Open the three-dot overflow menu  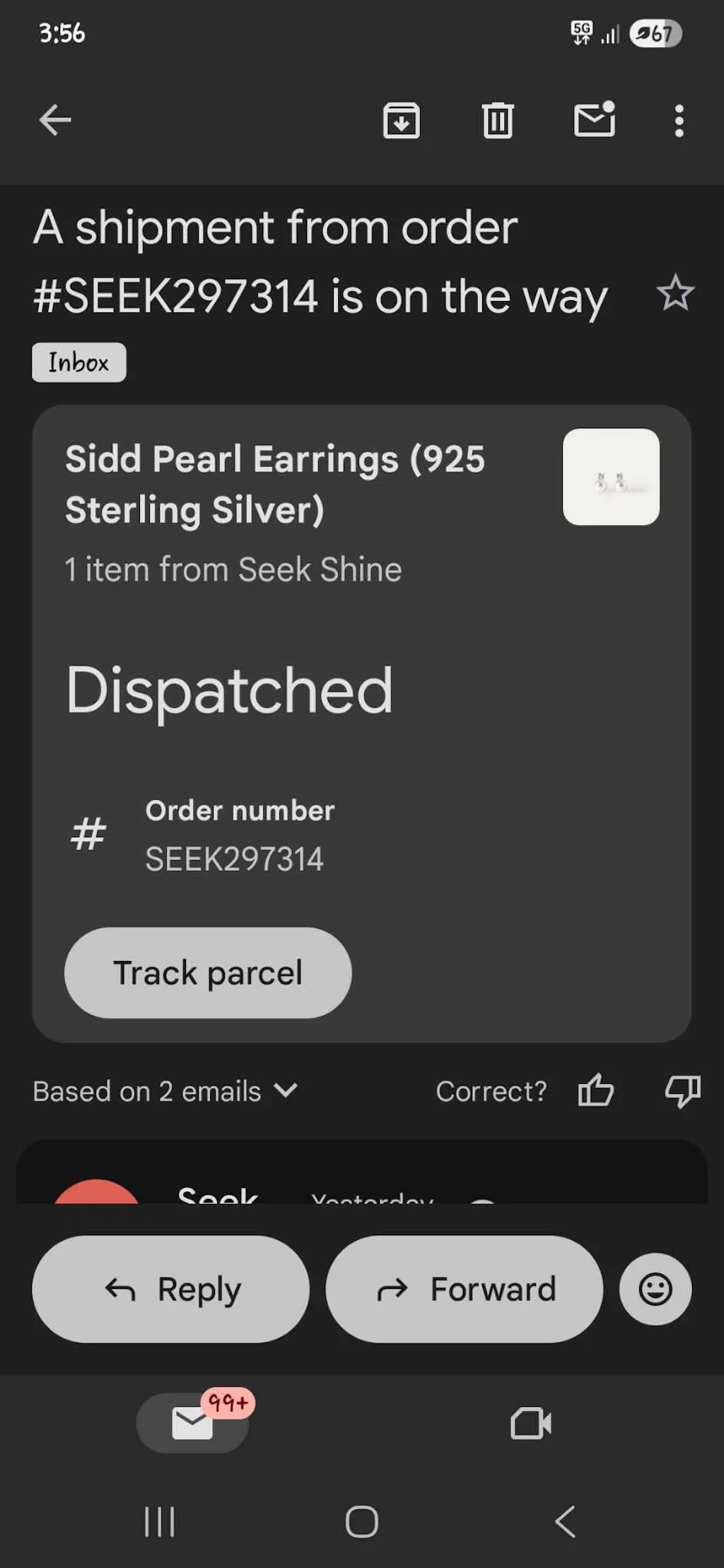pyautogui.click(x=679, y=121)
